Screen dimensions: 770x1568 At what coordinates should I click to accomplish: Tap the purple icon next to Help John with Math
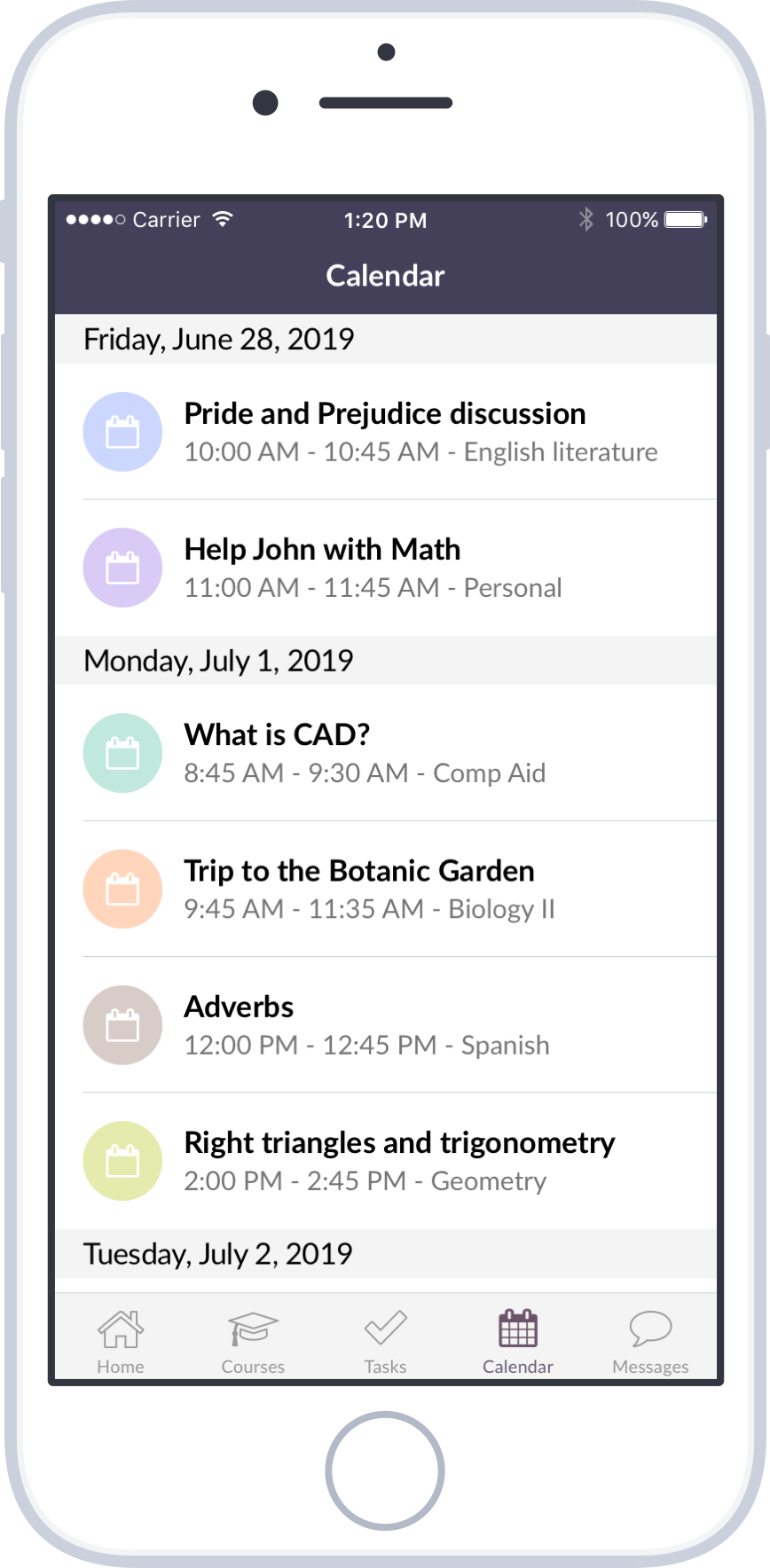pos(122,568)
